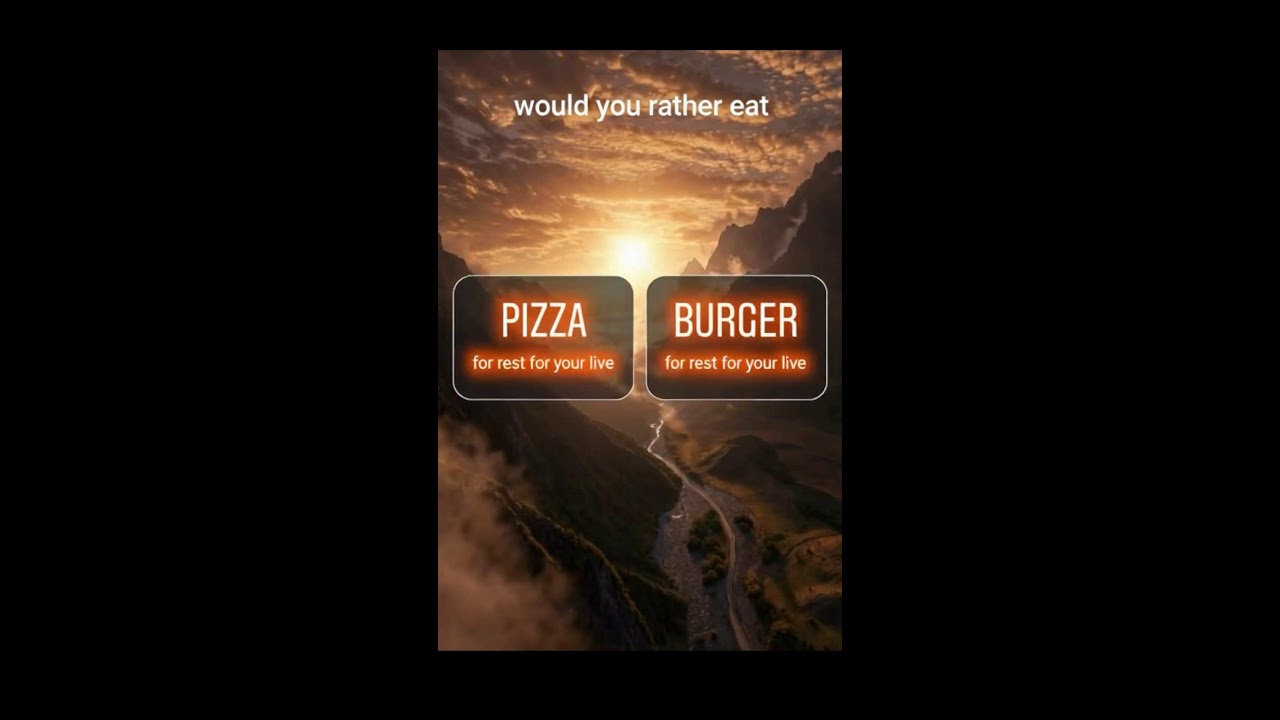Choose the PIZZA option
1280x720 pixels.
click(543, 338)
